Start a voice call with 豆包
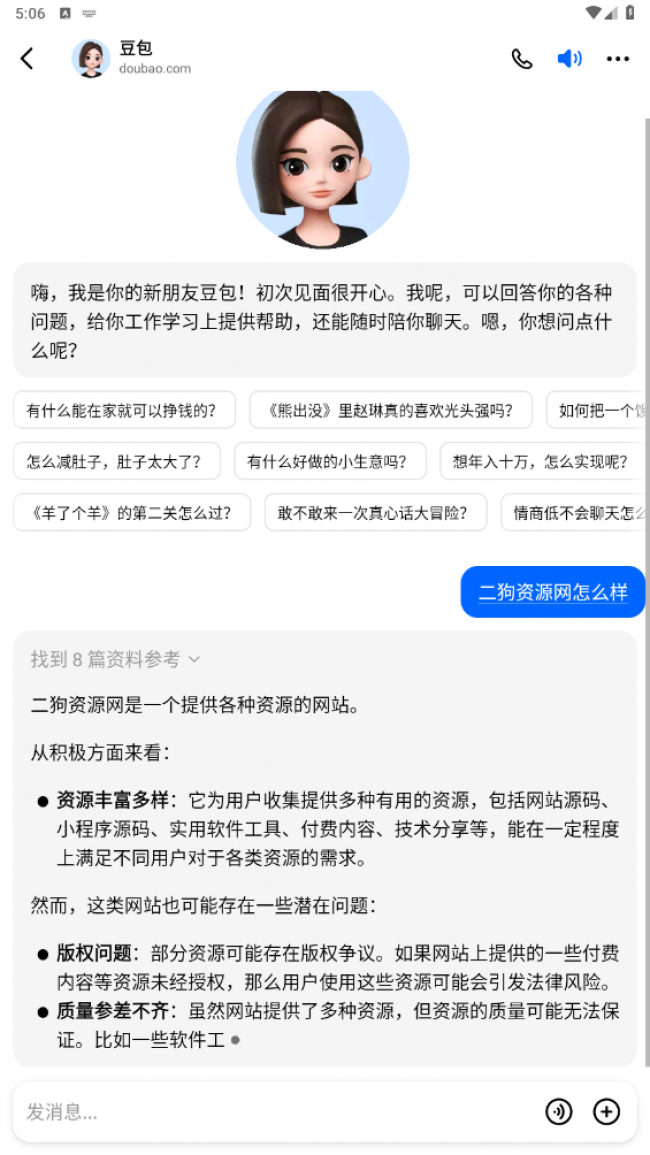Viewport: 650px width, 1155px height. pos(522,59)
